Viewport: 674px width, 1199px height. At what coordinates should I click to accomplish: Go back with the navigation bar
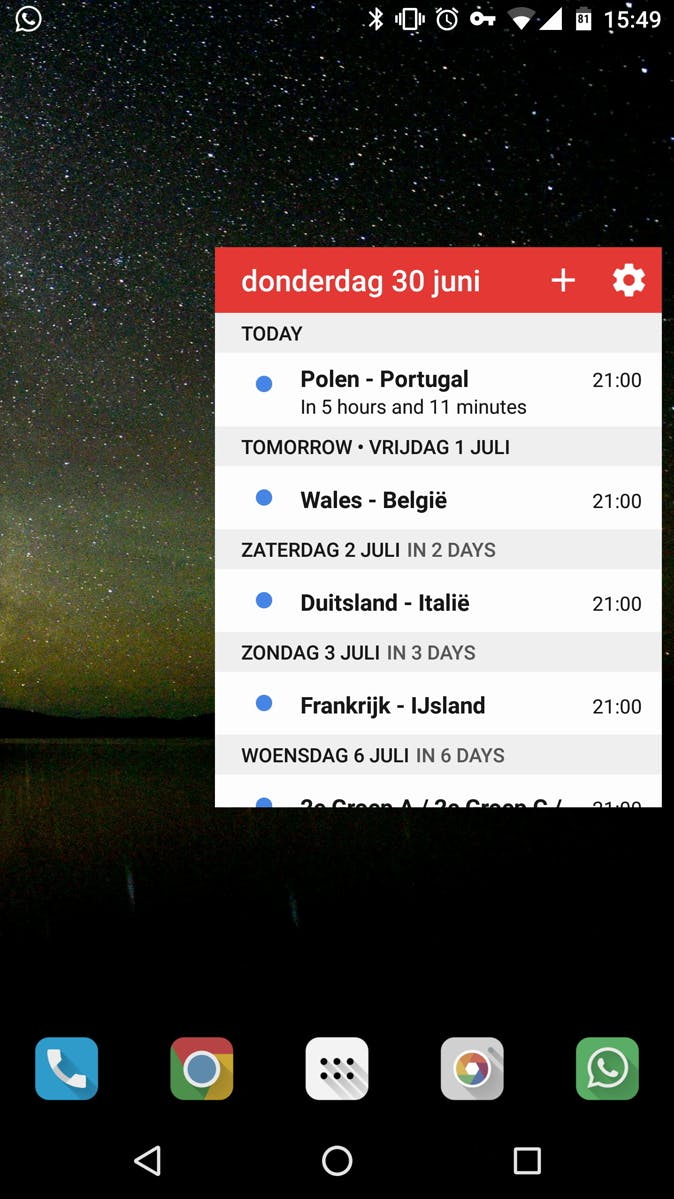click(148, 1160)
